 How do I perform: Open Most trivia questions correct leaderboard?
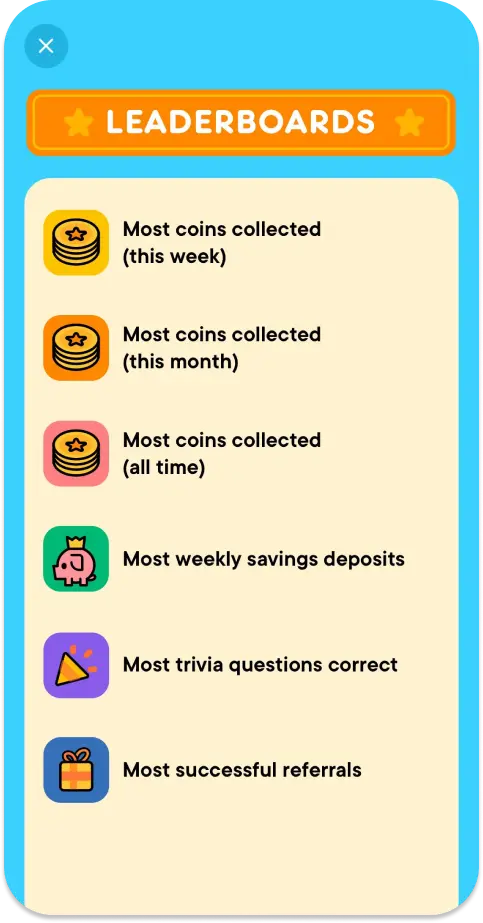(x=241, y=665)
